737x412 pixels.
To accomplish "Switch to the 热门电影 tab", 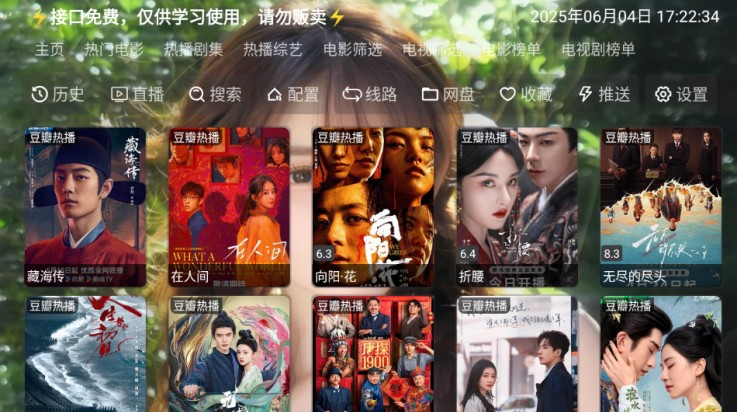I will [x=113, y=49].
